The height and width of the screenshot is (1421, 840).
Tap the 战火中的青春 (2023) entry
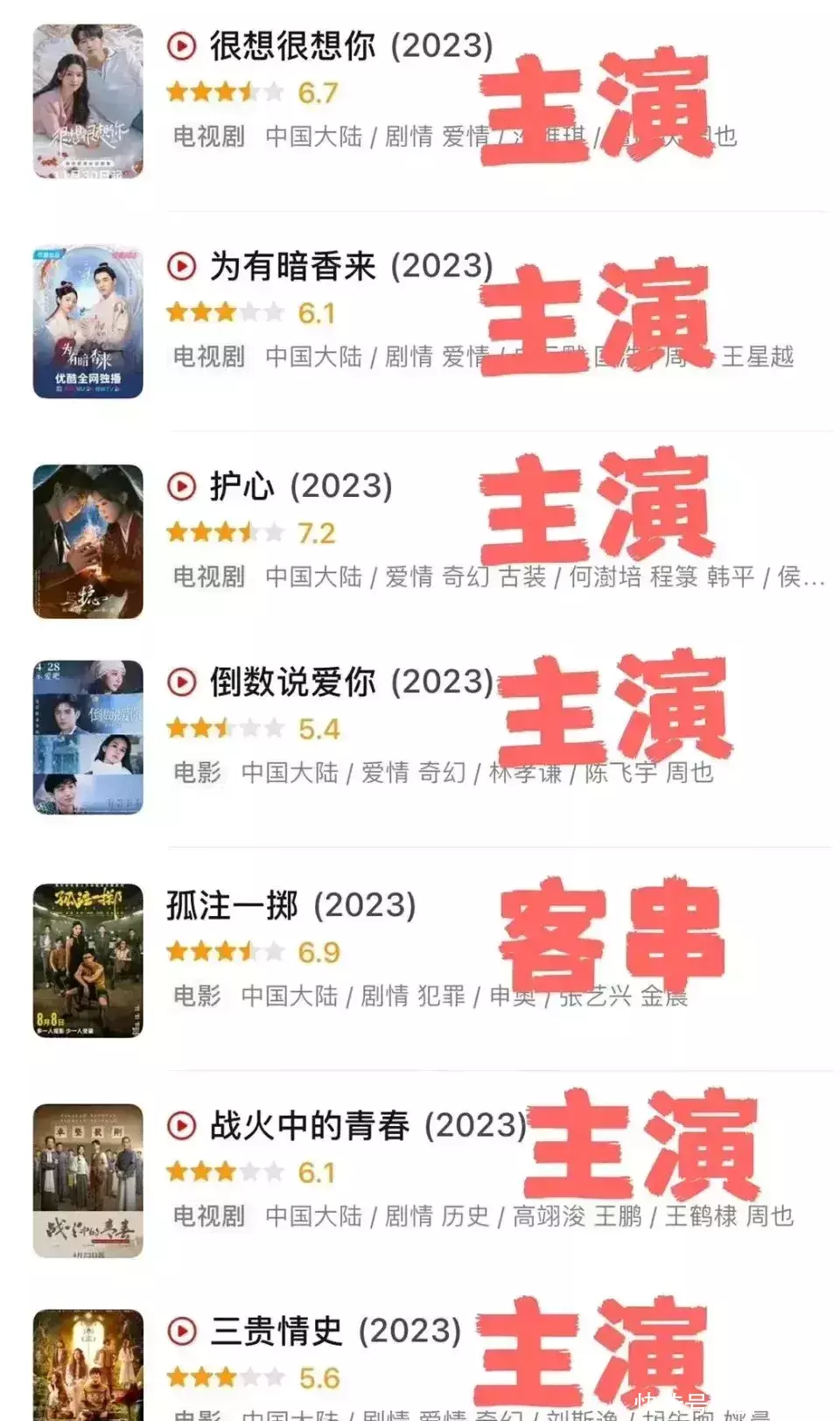(367, 1126)
